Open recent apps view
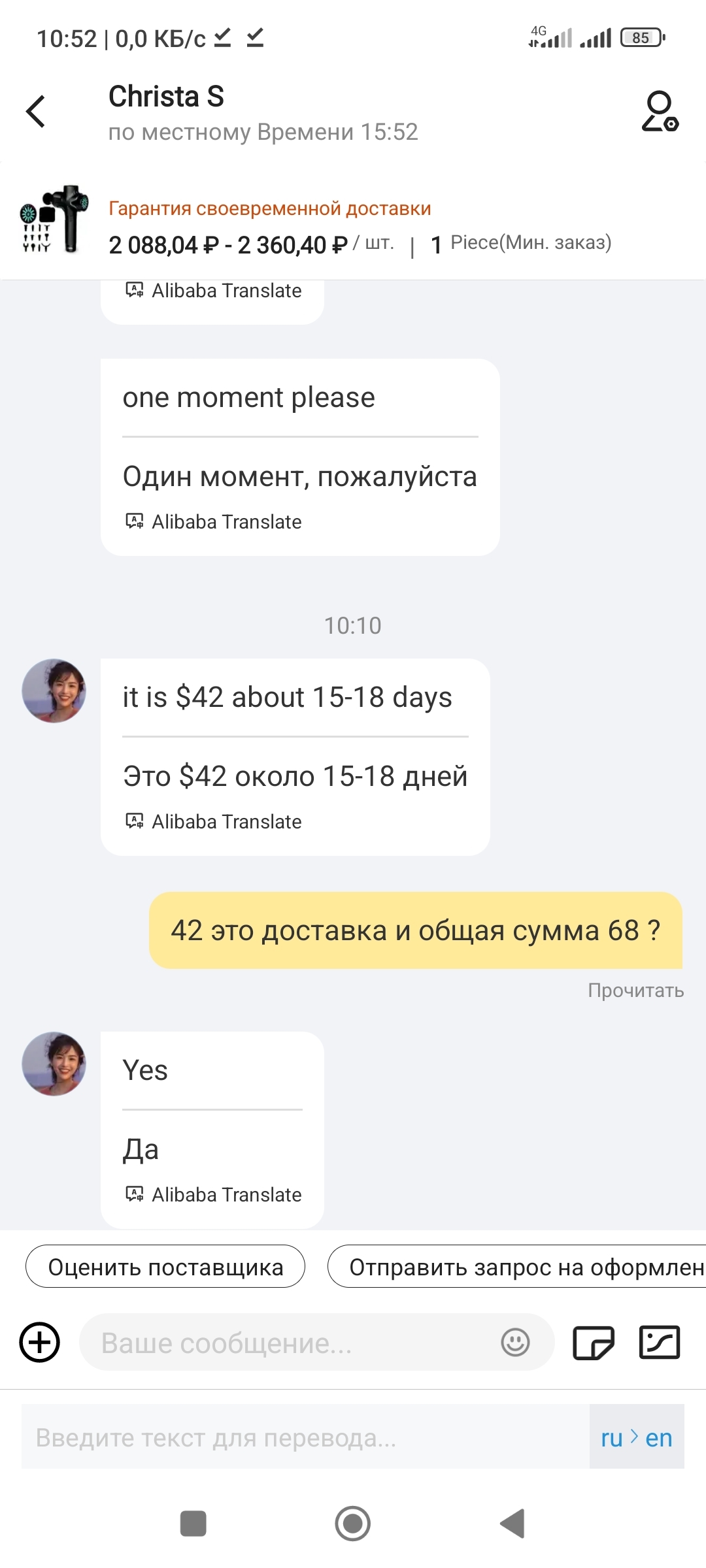This screenshot has height=1568, width=706. [193, 1524]
